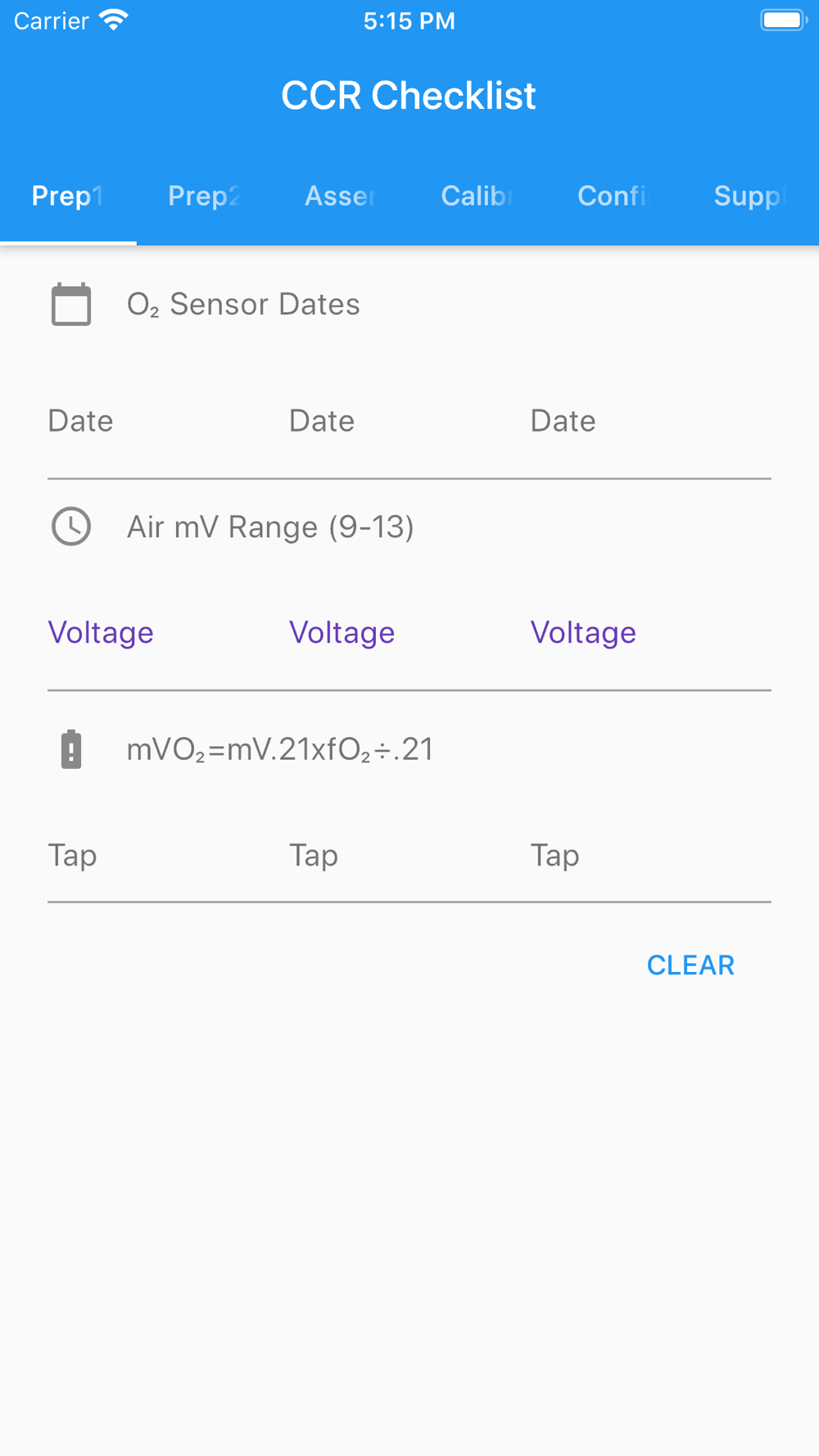Open the Assembly tab
819x1456 pixels.
(341, 196)
